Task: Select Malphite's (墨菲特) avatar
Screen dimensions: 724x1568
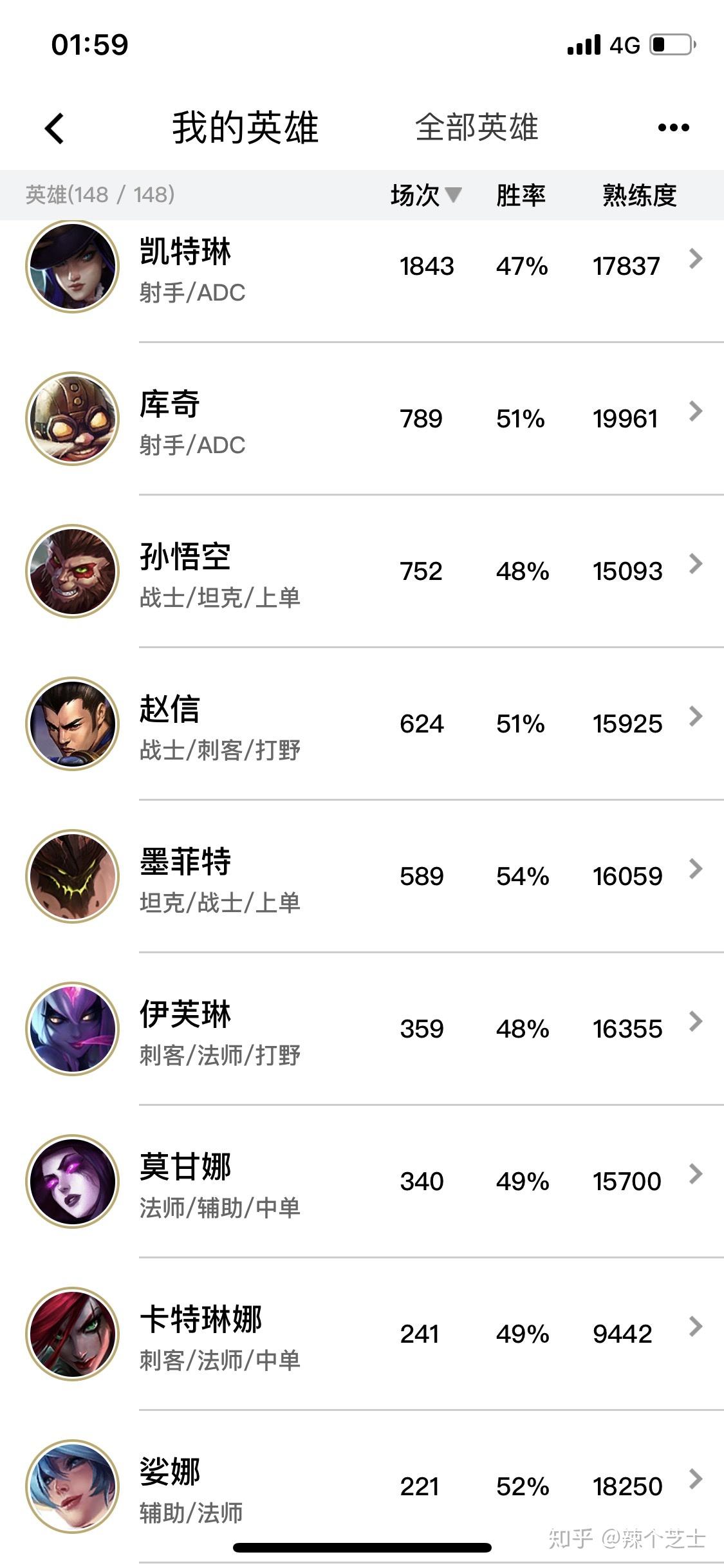Action: pos(72,876)
